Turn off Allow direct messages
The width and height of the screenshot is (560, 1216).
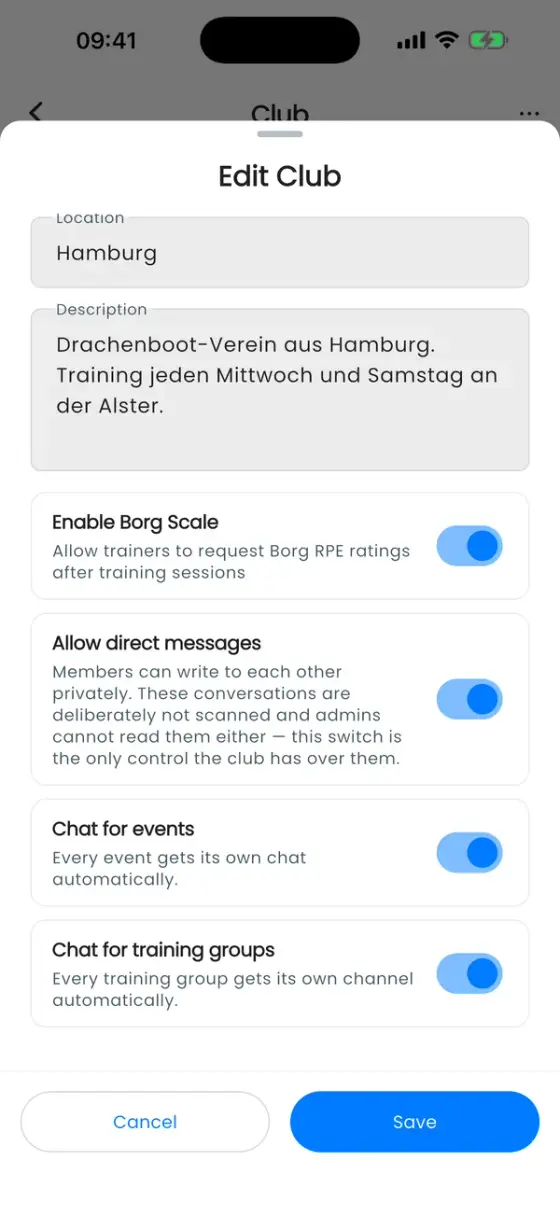coord(469,699)
